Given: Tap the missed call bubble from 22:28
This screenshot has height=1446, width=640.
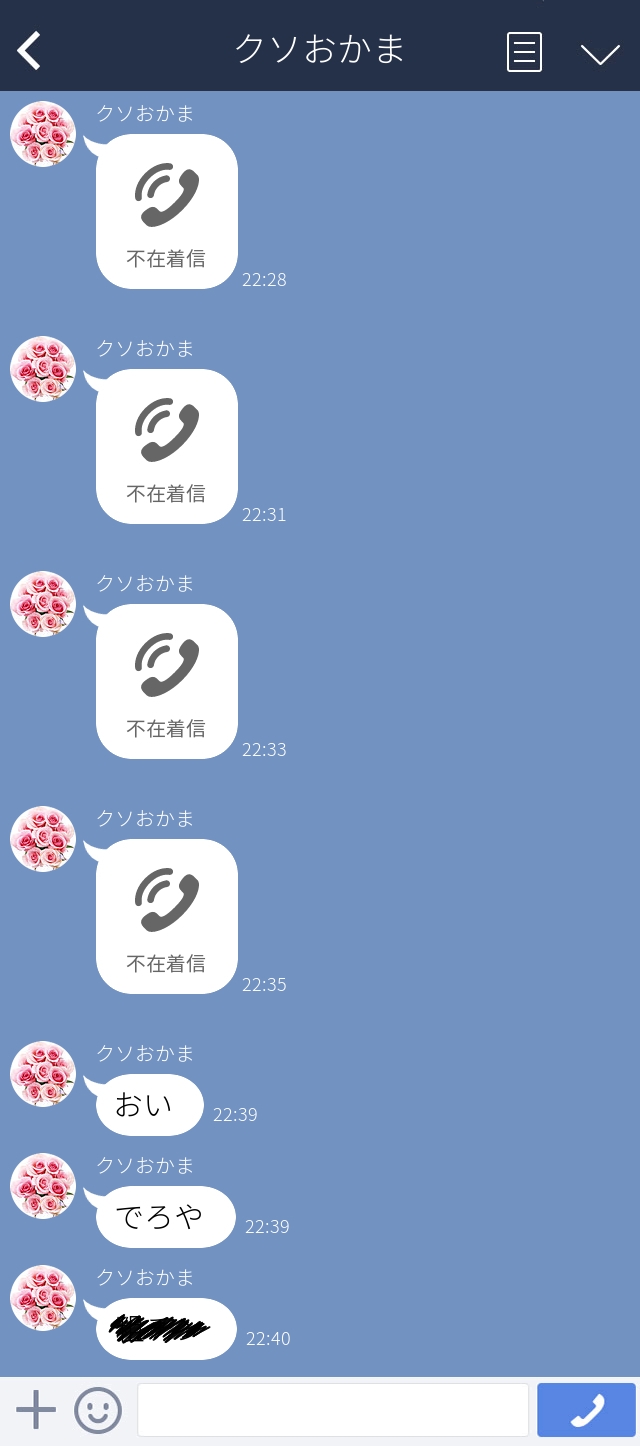Looking at the screenshot, I should (x=167, y=212).
